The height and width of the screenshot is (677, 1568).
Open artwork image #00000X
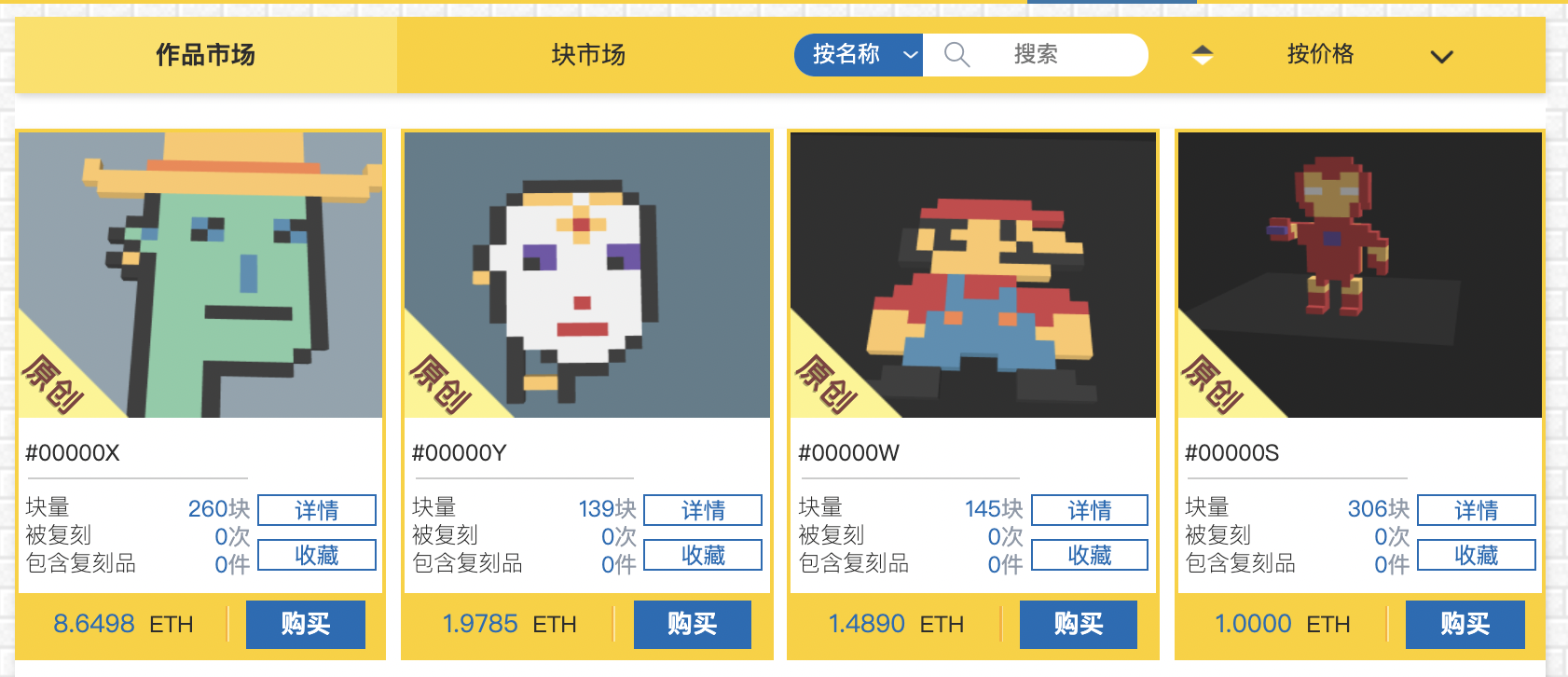(x=200, y=274)
